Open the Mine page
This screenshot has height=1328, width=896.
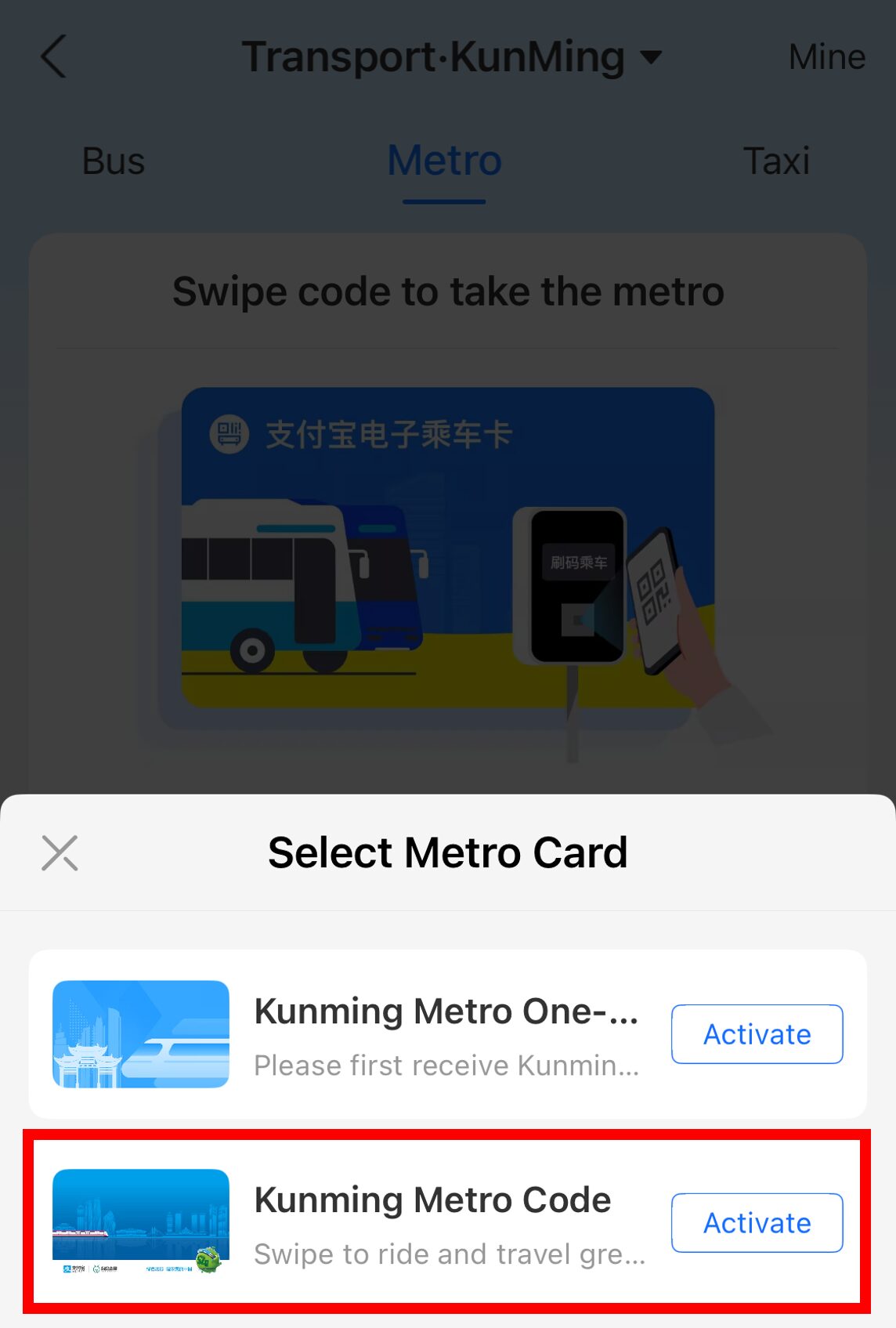[826, 57]
